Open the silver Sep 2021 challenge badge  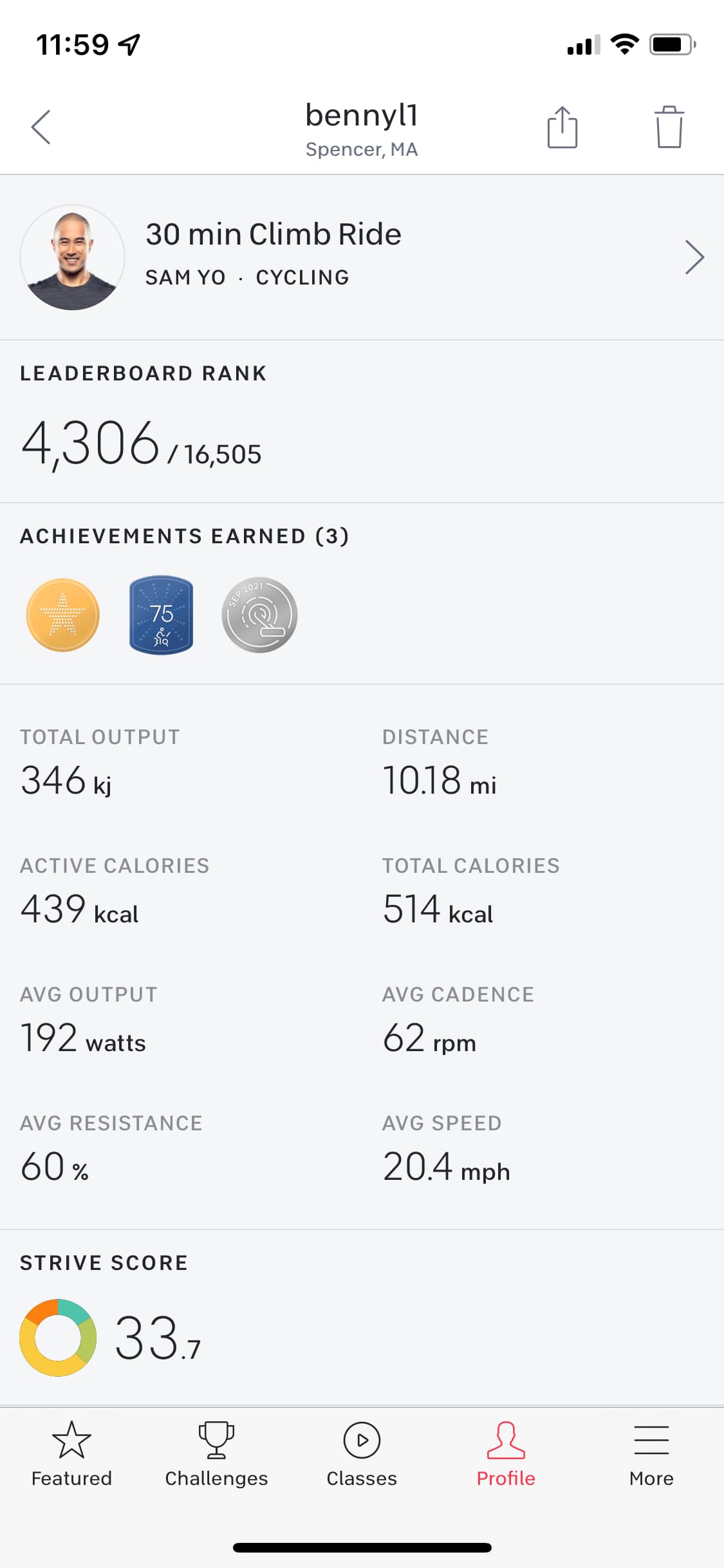pos(259,615)
